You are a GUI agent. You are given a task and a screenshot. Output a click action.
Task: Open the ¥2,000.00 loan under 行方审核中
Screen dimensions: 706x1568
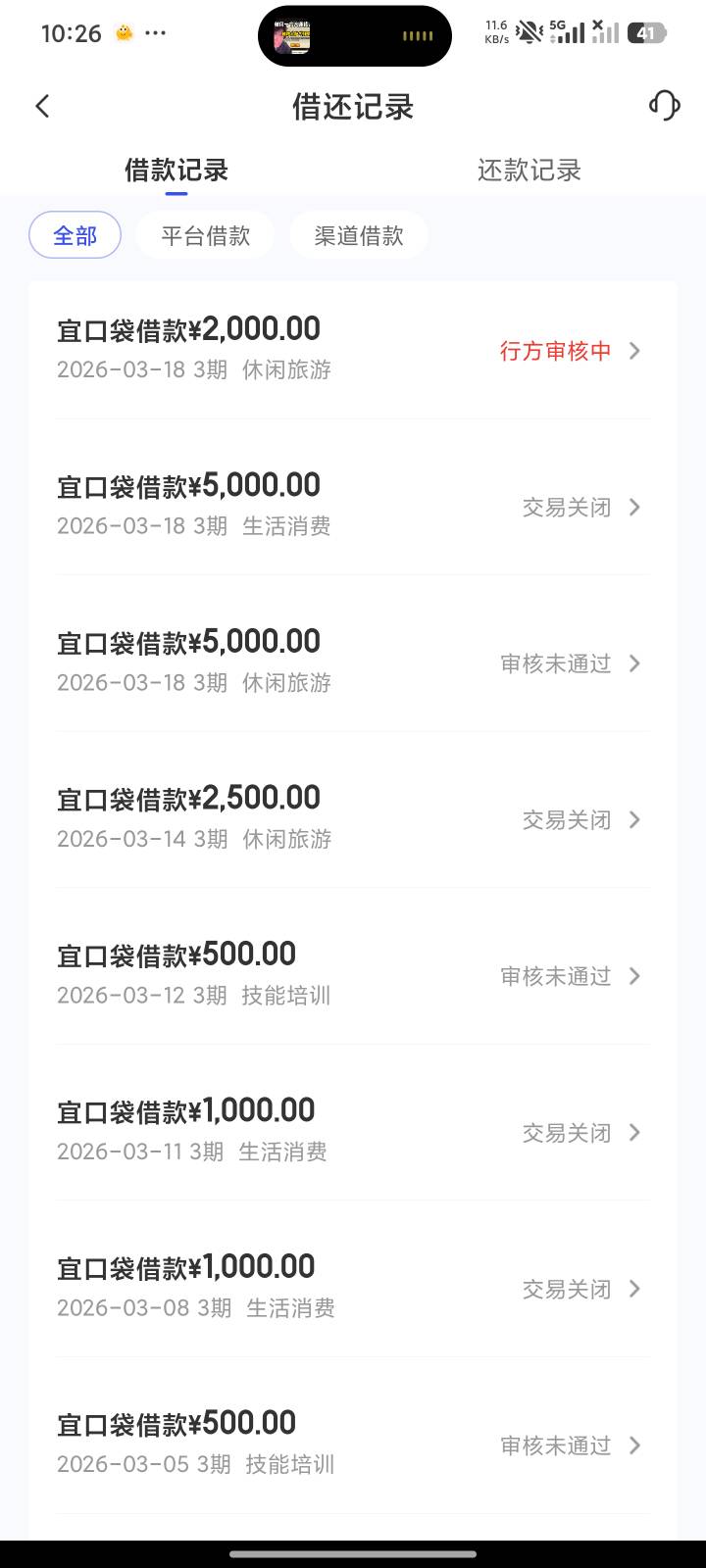tap(352, 350)
